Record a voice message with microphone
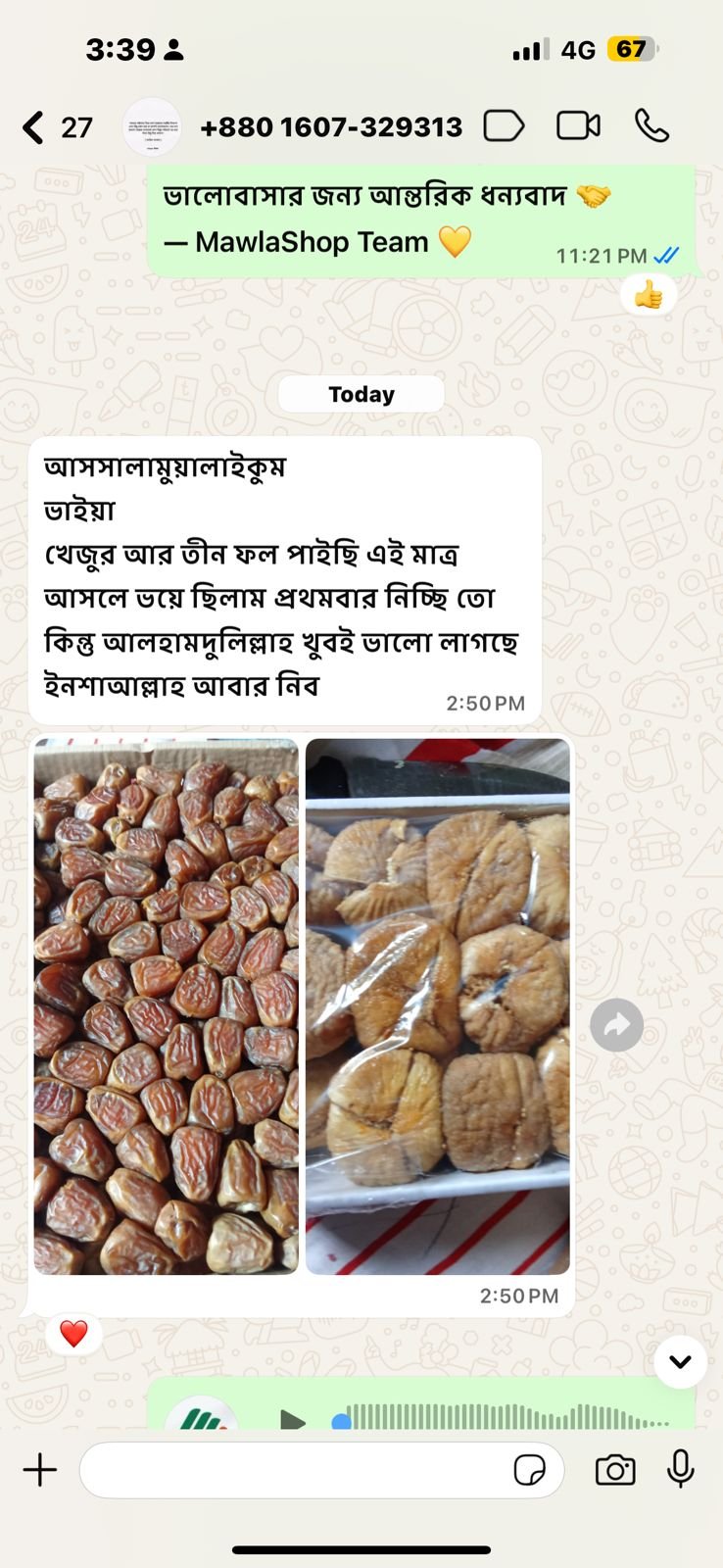The image size is (723, 1568). 681,1469
